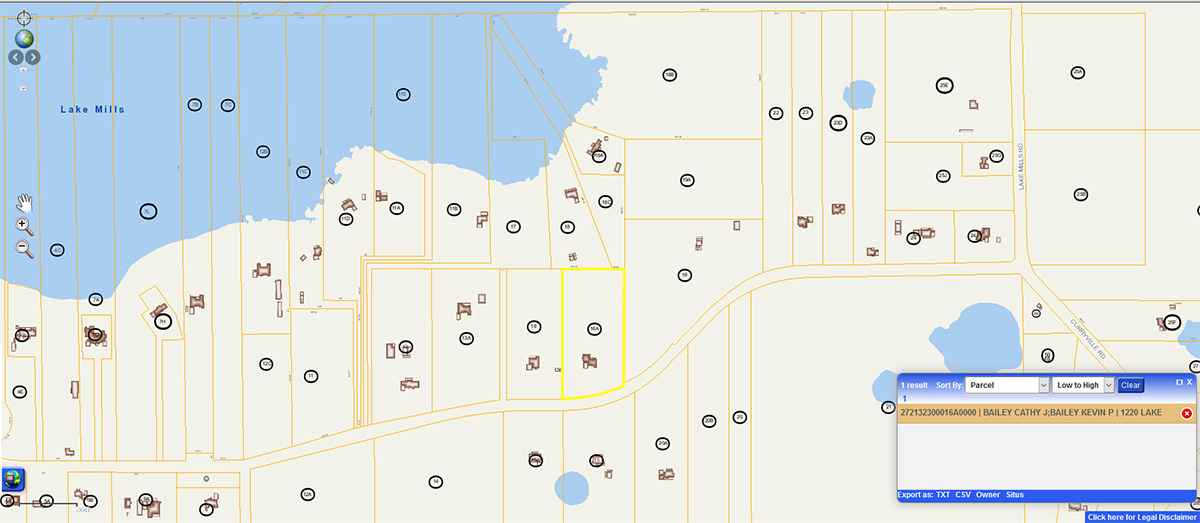The width and height of the screenshot is (1200, 523).
Task: Clear the search results
Action: coord(1130,385)
